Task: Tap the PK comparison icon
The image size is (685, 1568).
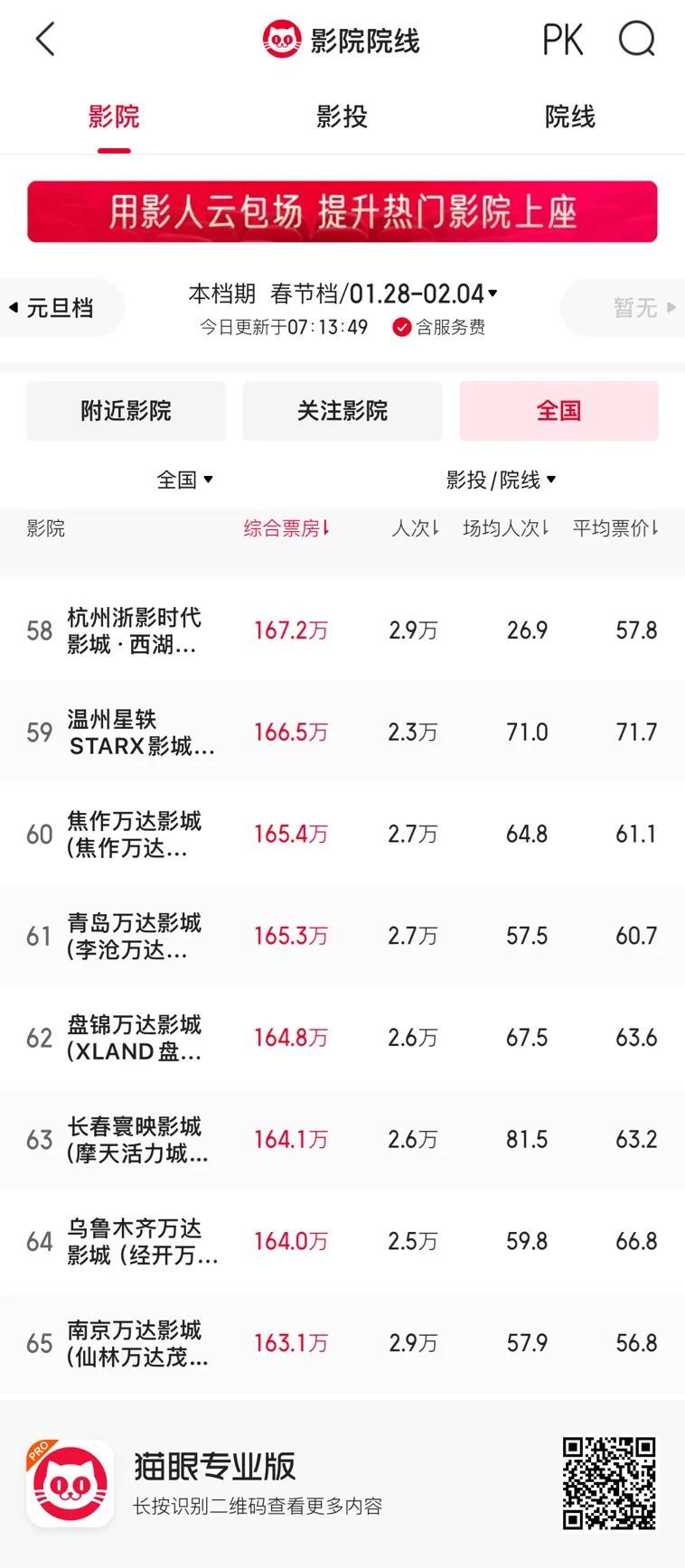Action: [x=562, y=39]
